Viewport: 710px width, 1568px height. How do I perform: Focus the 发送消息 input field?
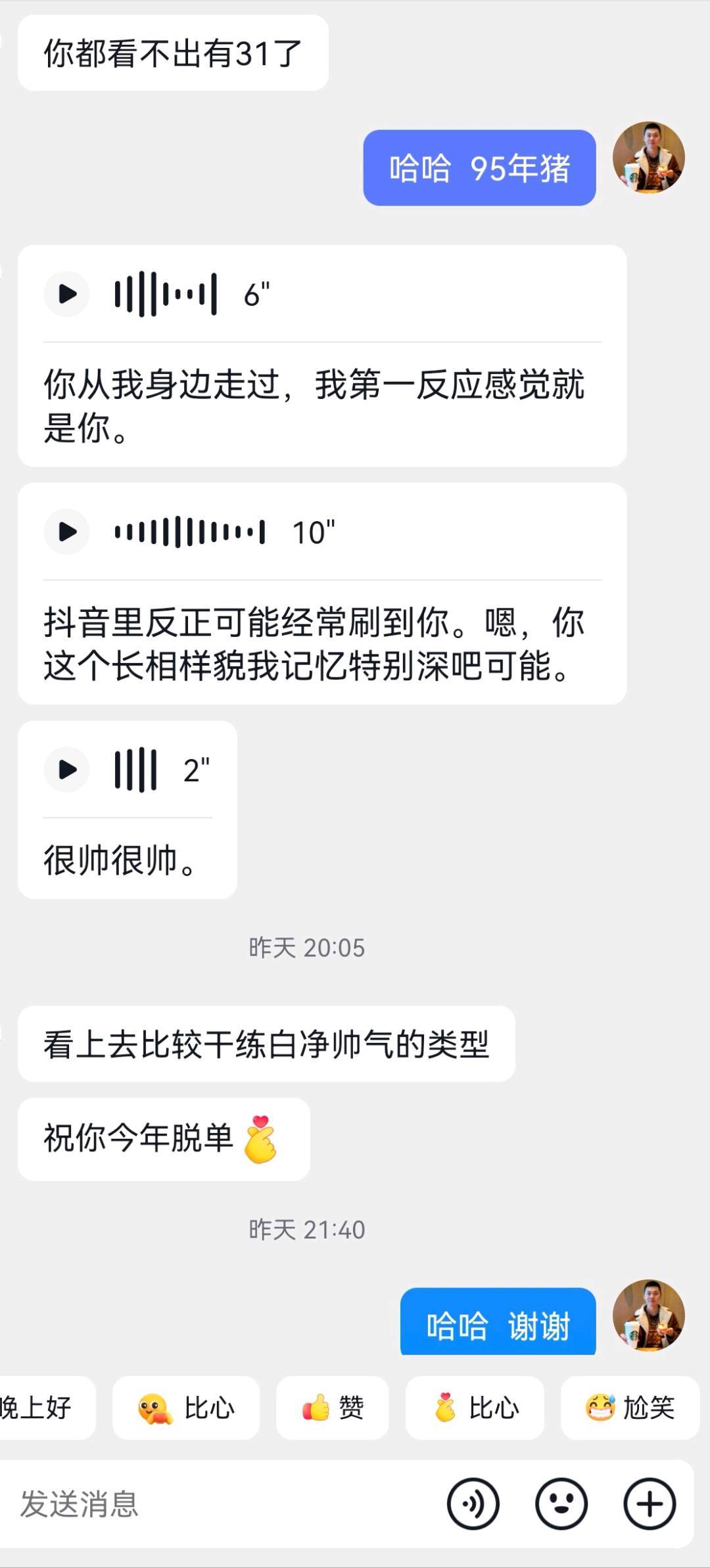[217, 1504]
